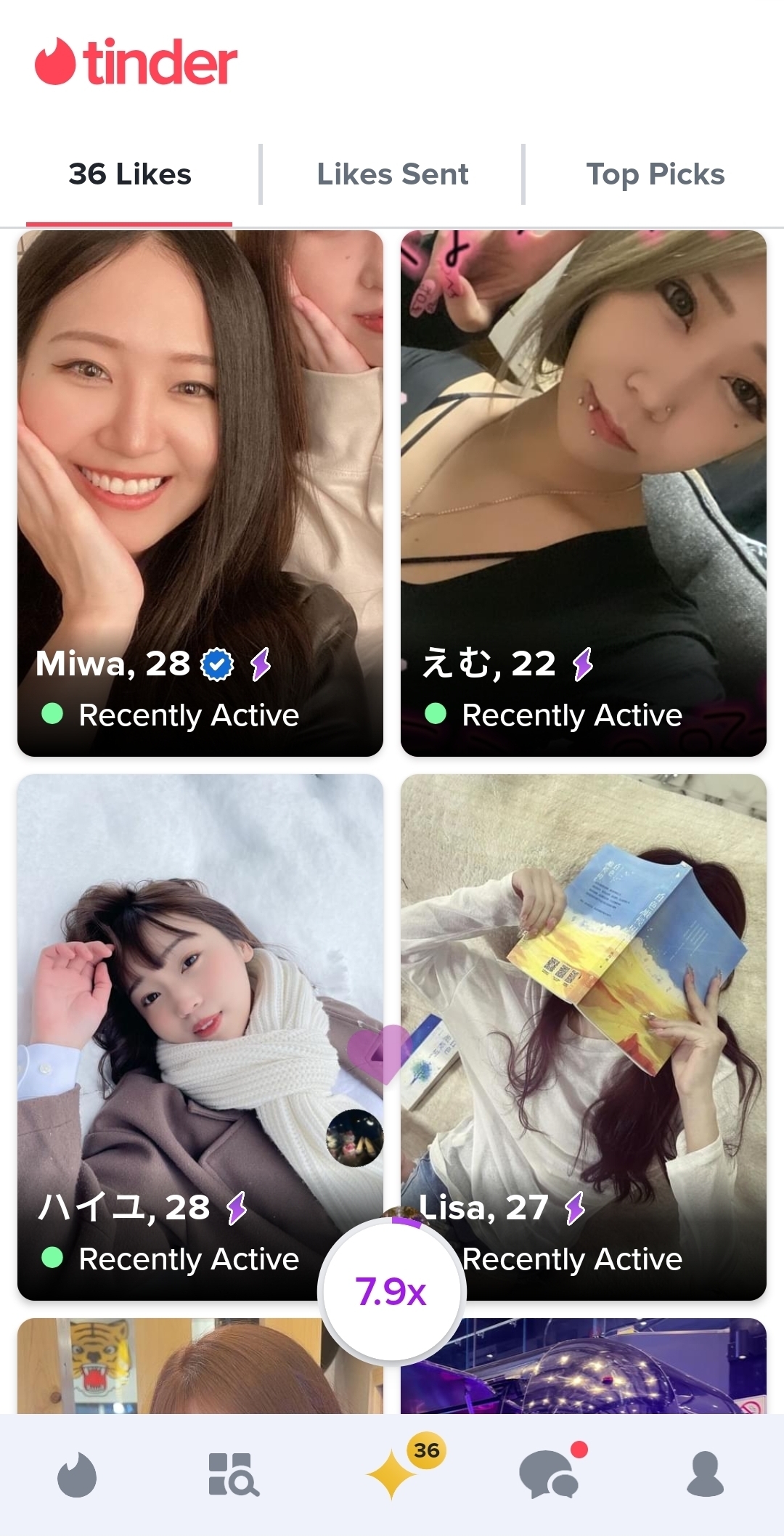784x1536 pixels.
Task: Open the messages tab
Action: [550, 1474]
